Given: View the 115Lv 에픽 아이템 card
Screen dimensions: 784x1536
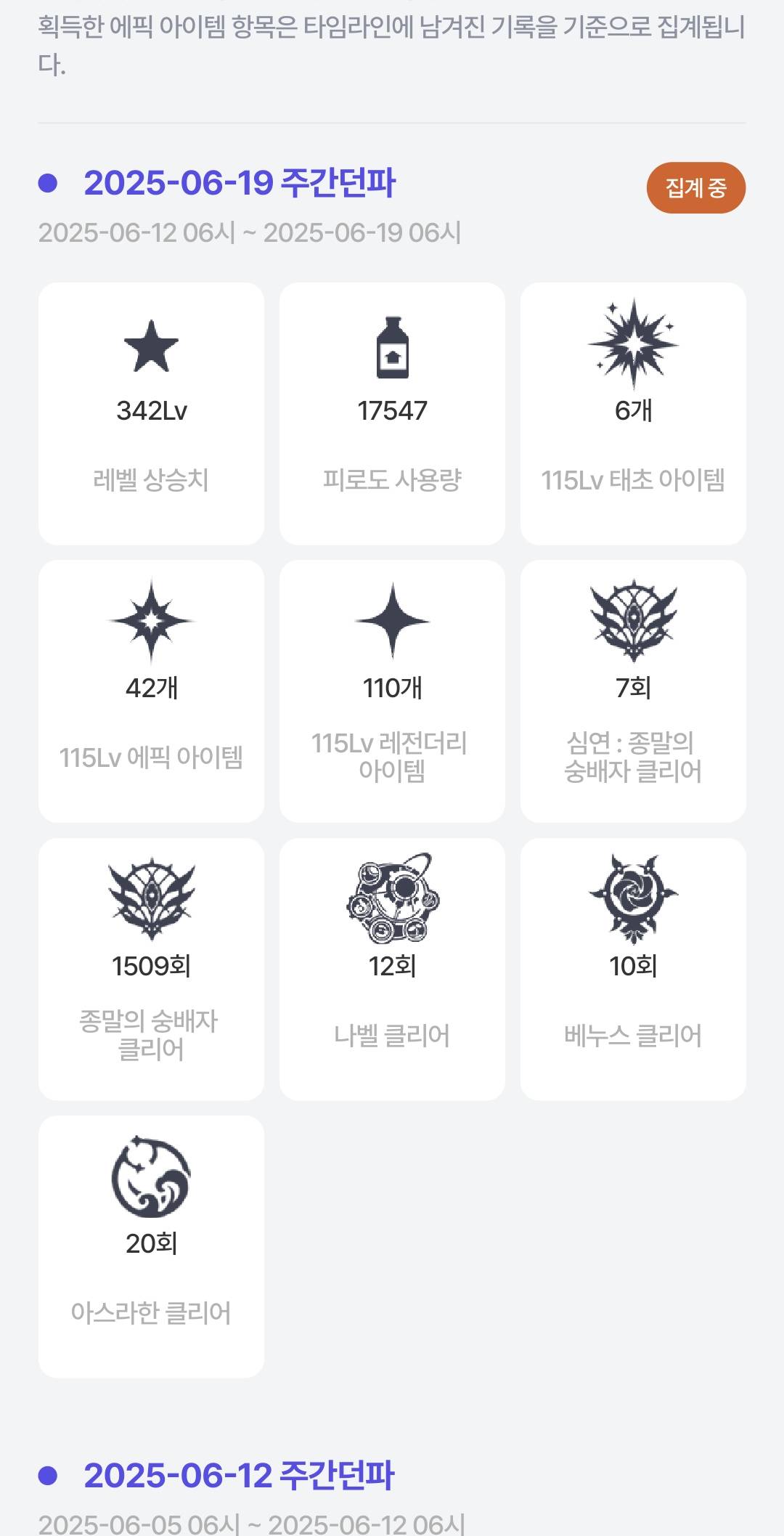Looking at the screenshot, I should pyautogui.click(x=151, y=691).
